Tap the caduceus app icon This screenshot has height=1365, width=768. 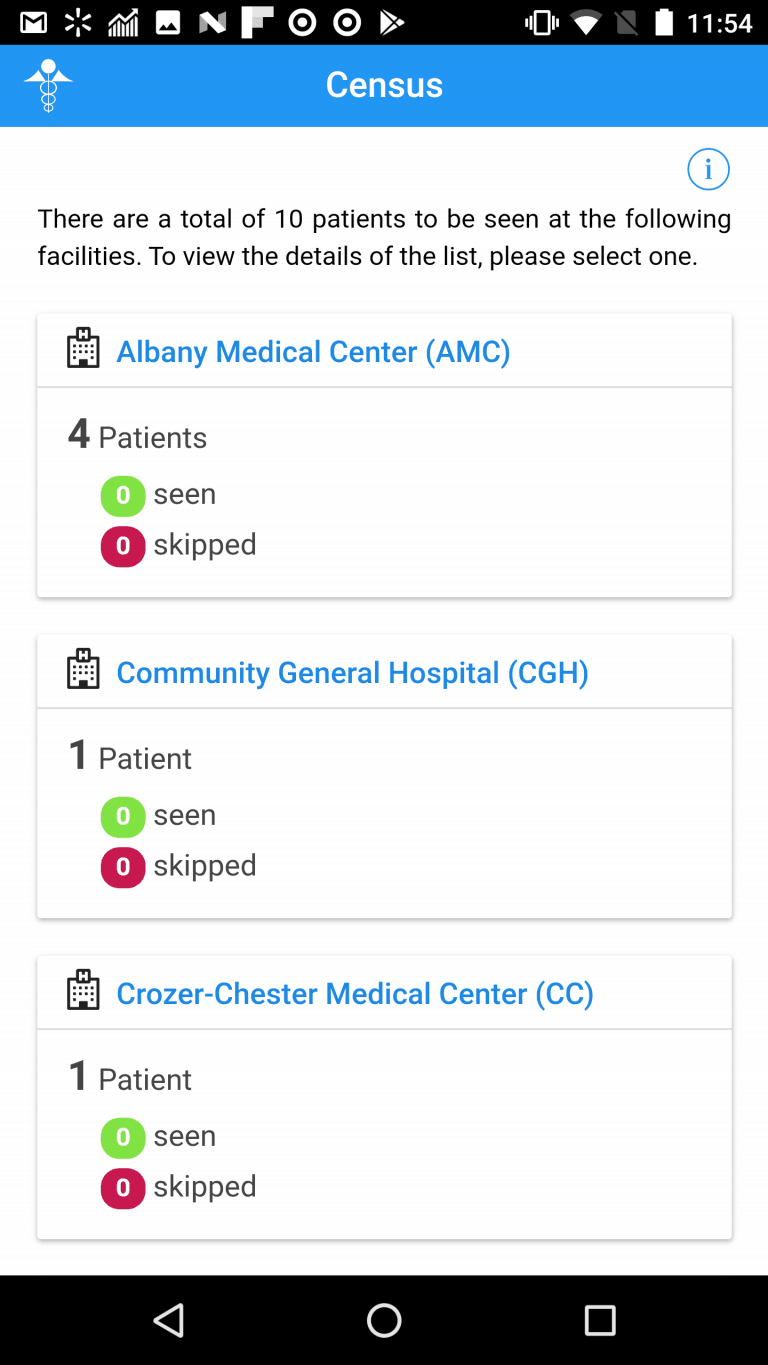point(48,85)
